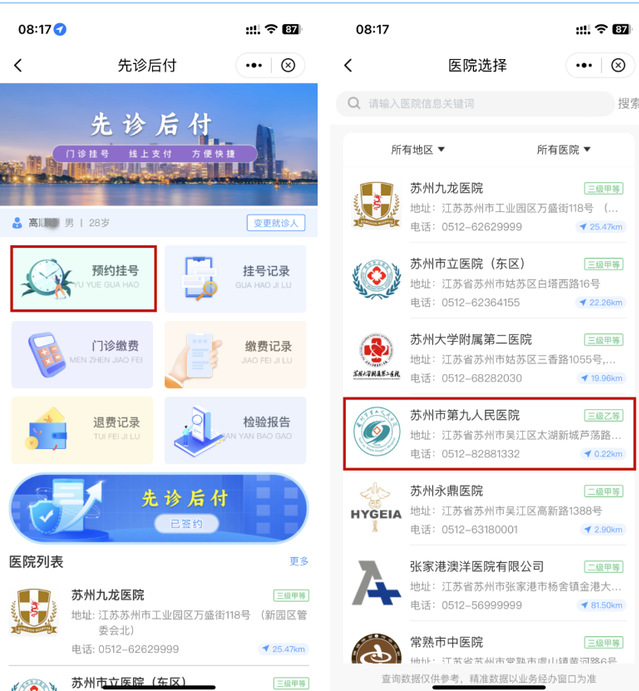Expand the 所有医院 dropdown
Image resolution: width=639 pixels, height=691 pixels.
click(x=564, y=150)
